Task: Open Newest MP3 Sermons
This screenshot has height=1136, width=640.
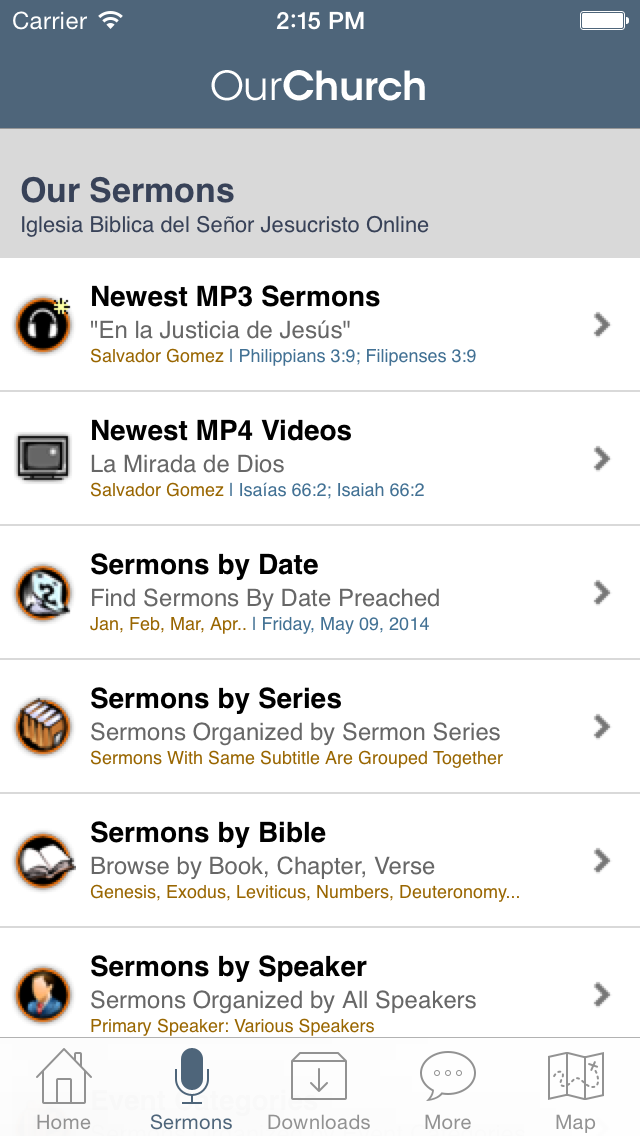Action: point(320,325)
